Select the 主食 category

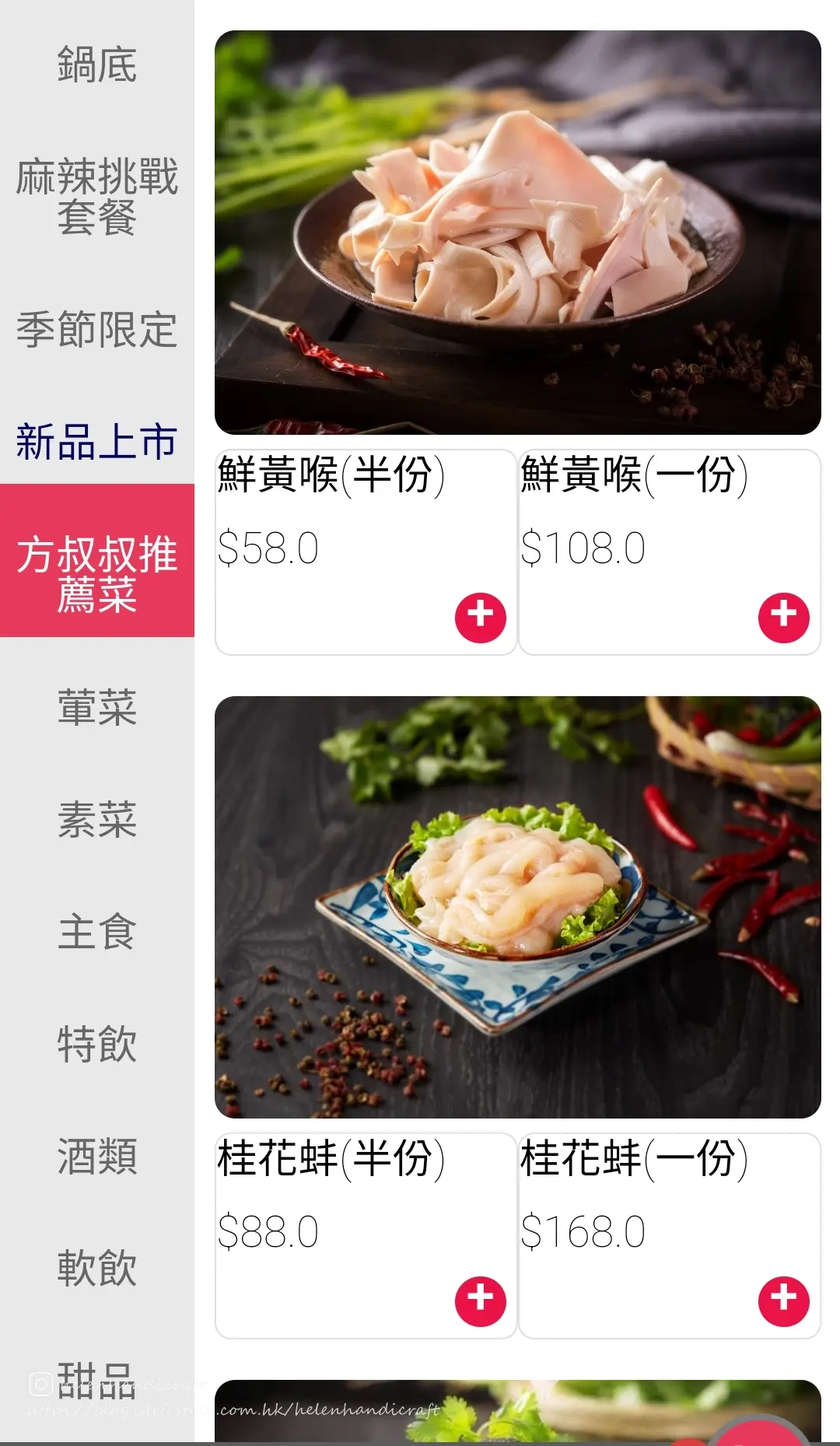[96, 932]
